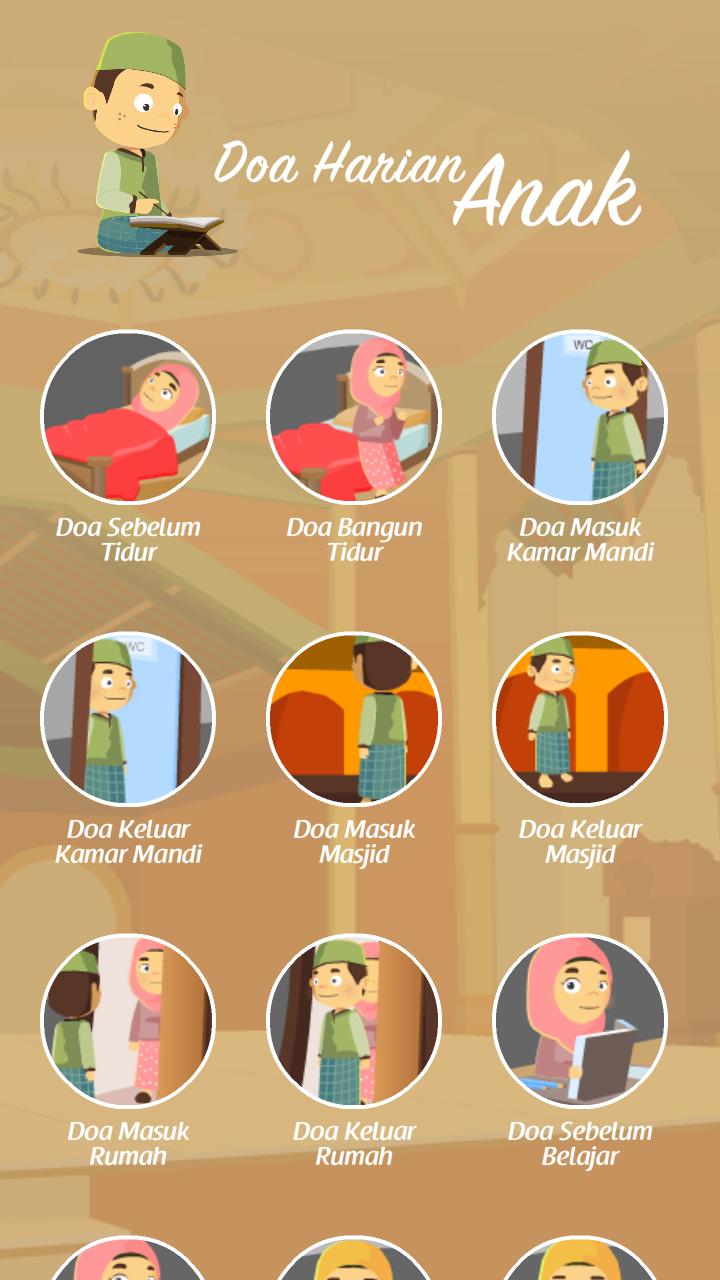Click the Doa Keluar Kamar Mandi label
The height and width of the screenshot is (1280, 720).
[127, 841]
